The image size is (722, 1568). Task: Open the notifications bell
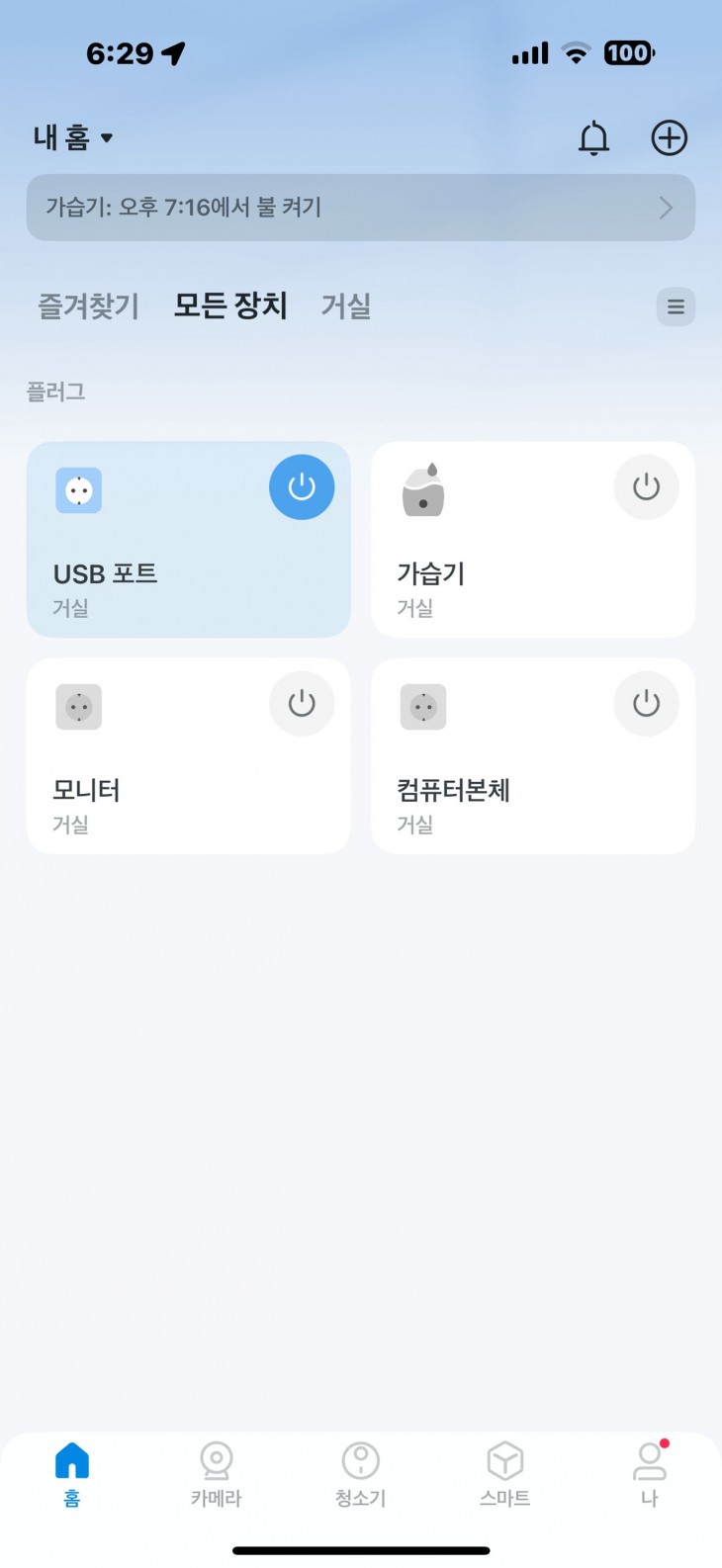593,138
